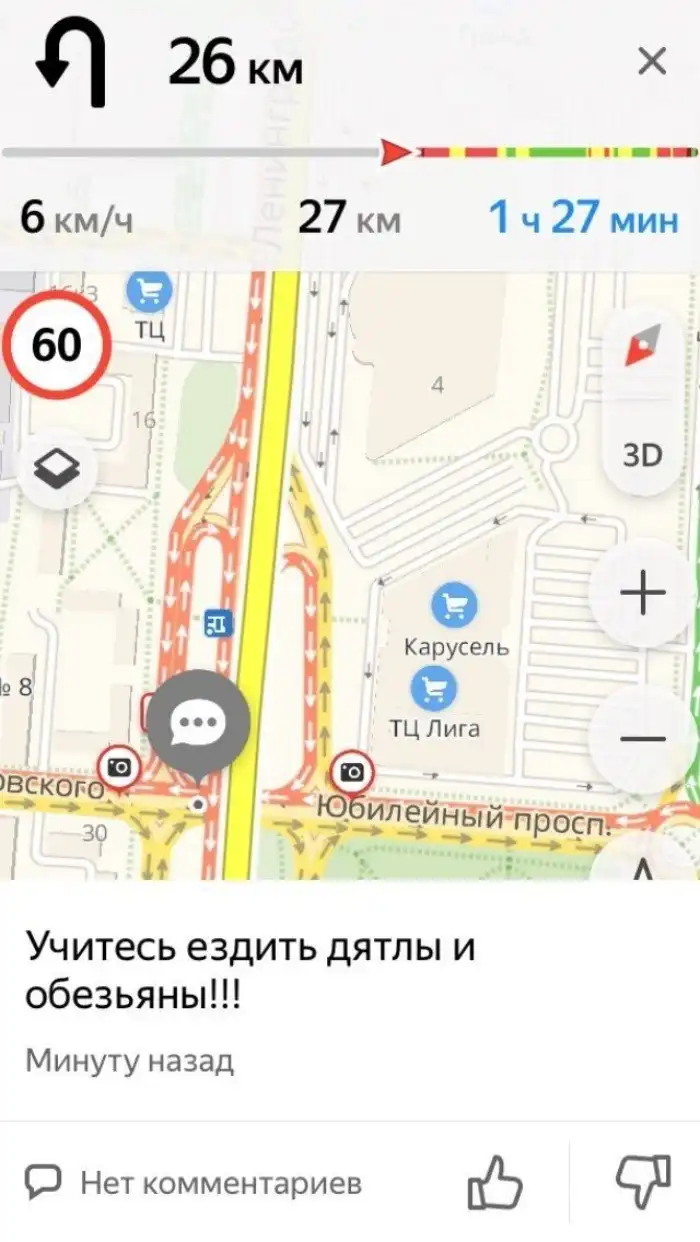Open the ТЦ Лига shopping marker

click(433, 687)
